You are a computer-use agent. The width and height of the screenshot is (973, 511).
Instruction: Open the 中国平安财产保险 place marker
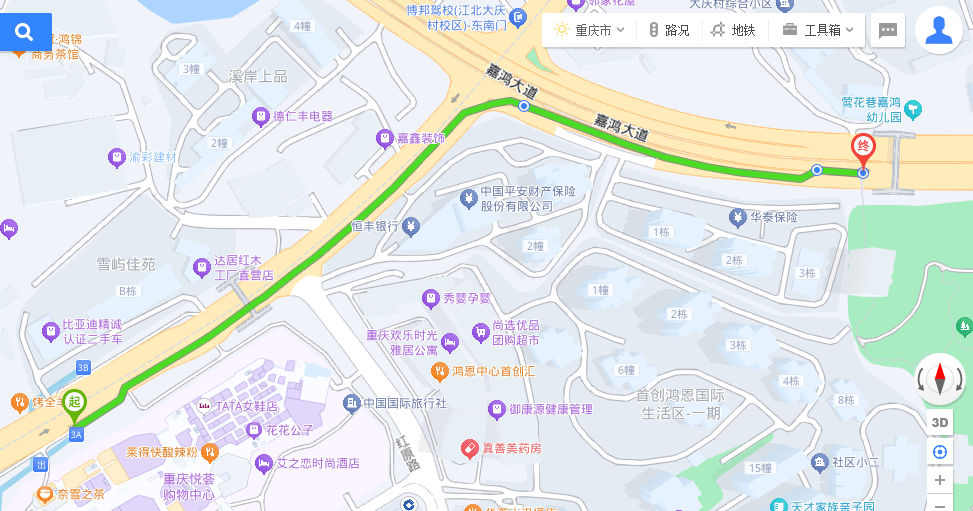(x=468, y=198)
